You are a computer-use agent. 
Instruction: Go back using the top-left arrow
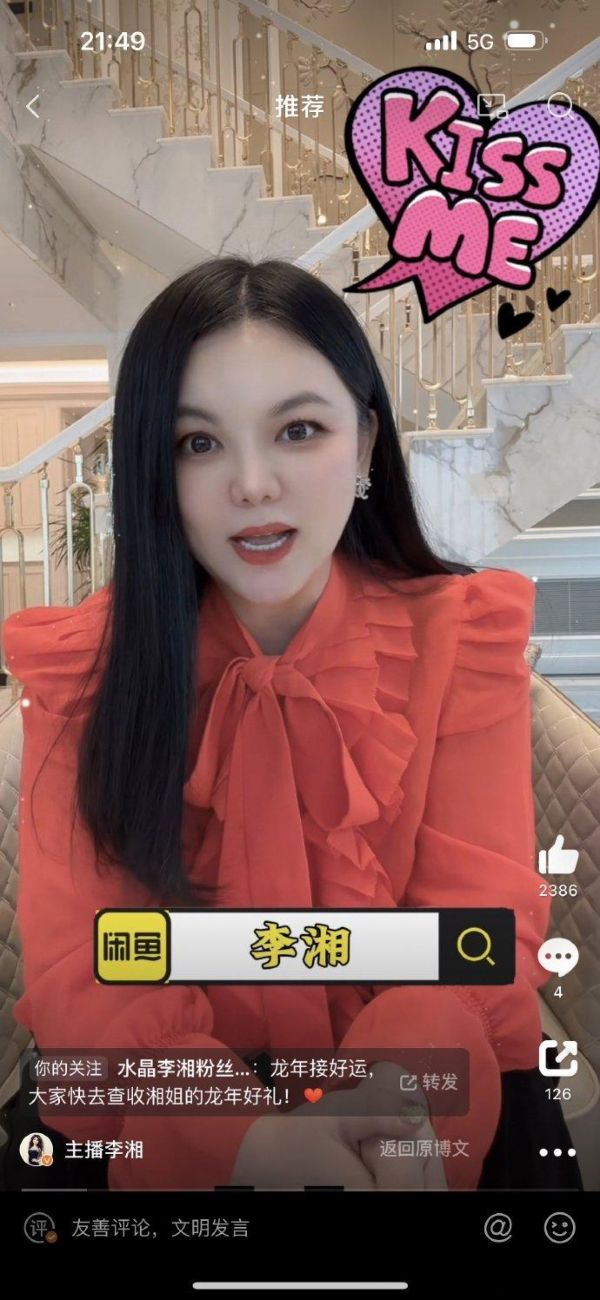(x=33, y=107)
